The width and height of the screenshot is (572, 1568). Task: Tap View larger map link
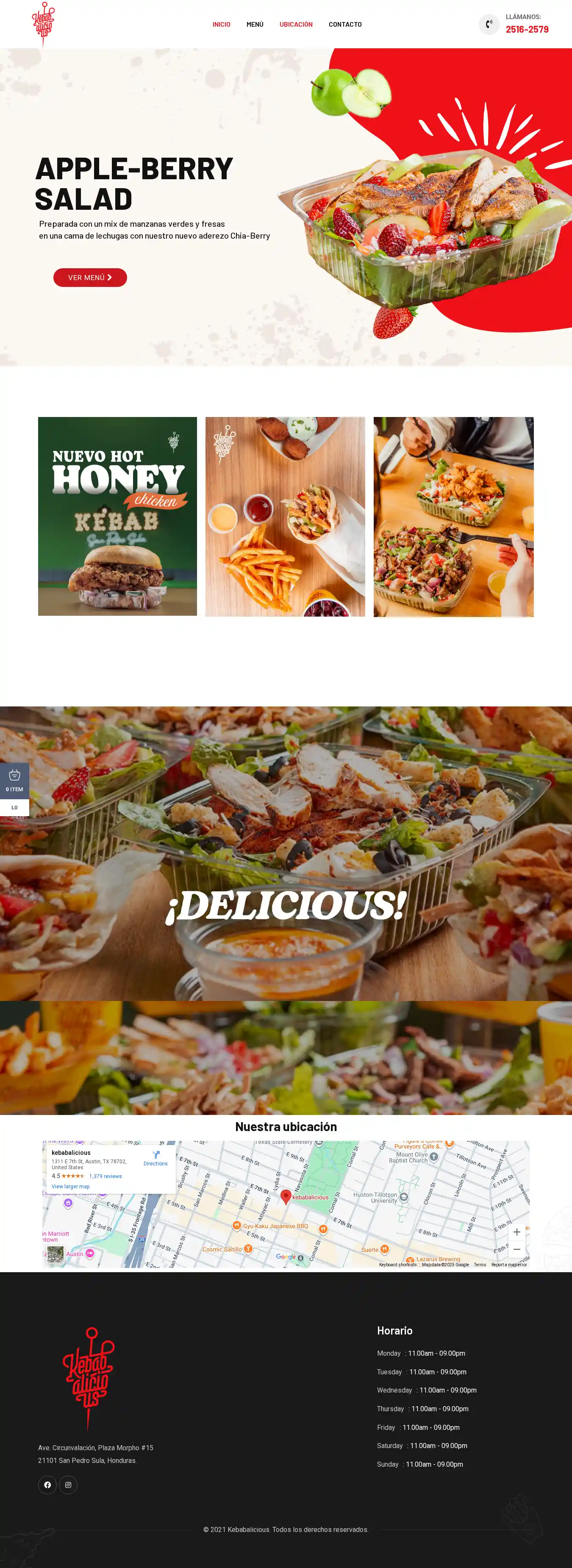click(x=70, y=1186)
